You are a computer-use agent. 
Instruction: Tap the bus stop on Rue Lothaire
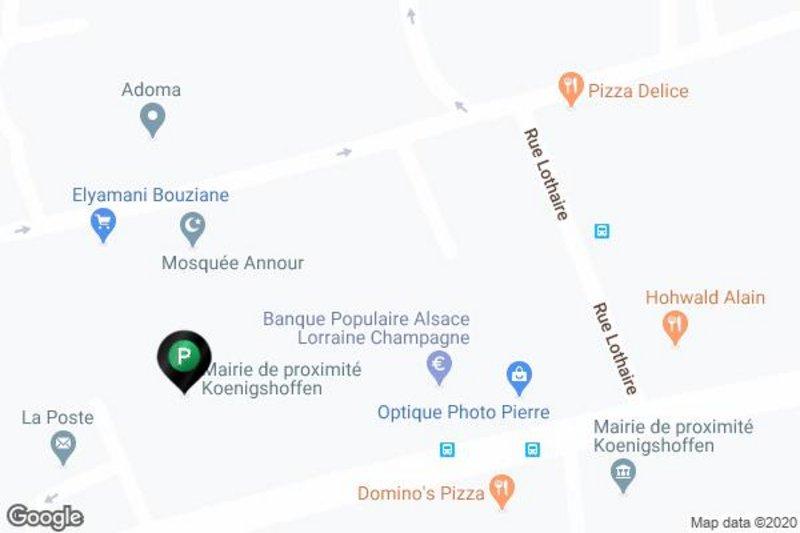point(601,231)
